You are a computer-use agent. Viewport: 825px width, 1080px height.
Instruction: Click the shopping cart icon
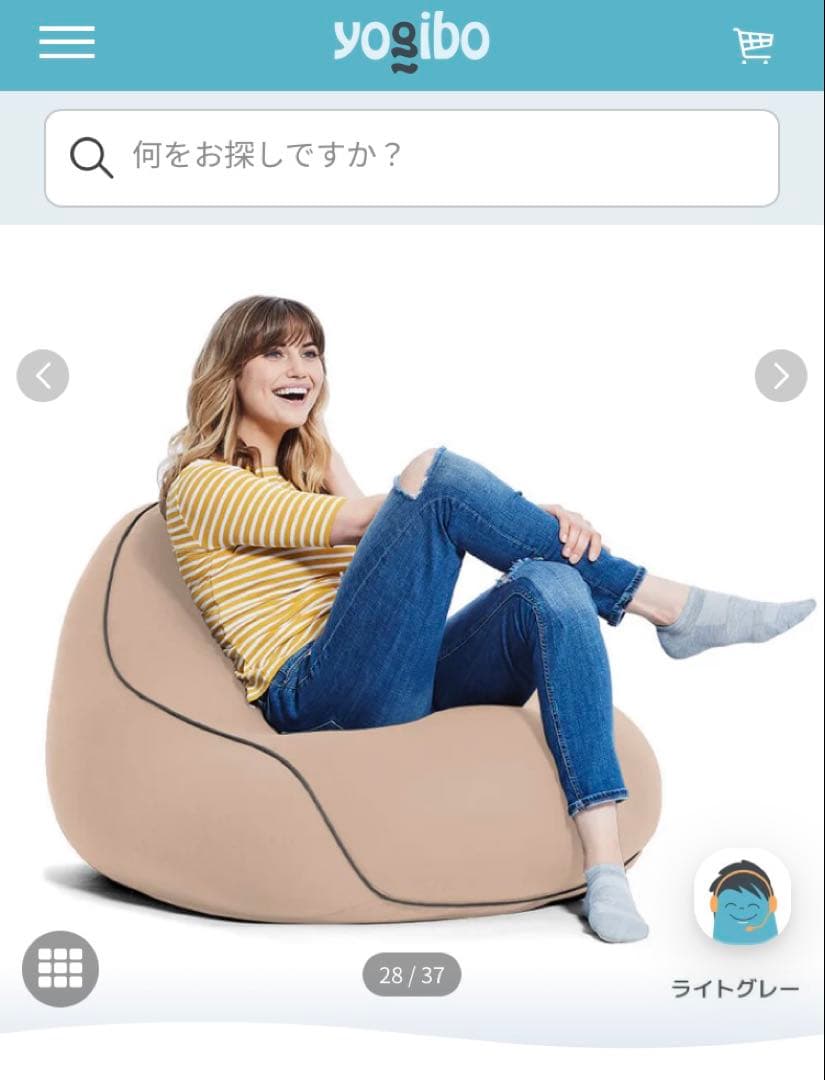tap(755, 43)
